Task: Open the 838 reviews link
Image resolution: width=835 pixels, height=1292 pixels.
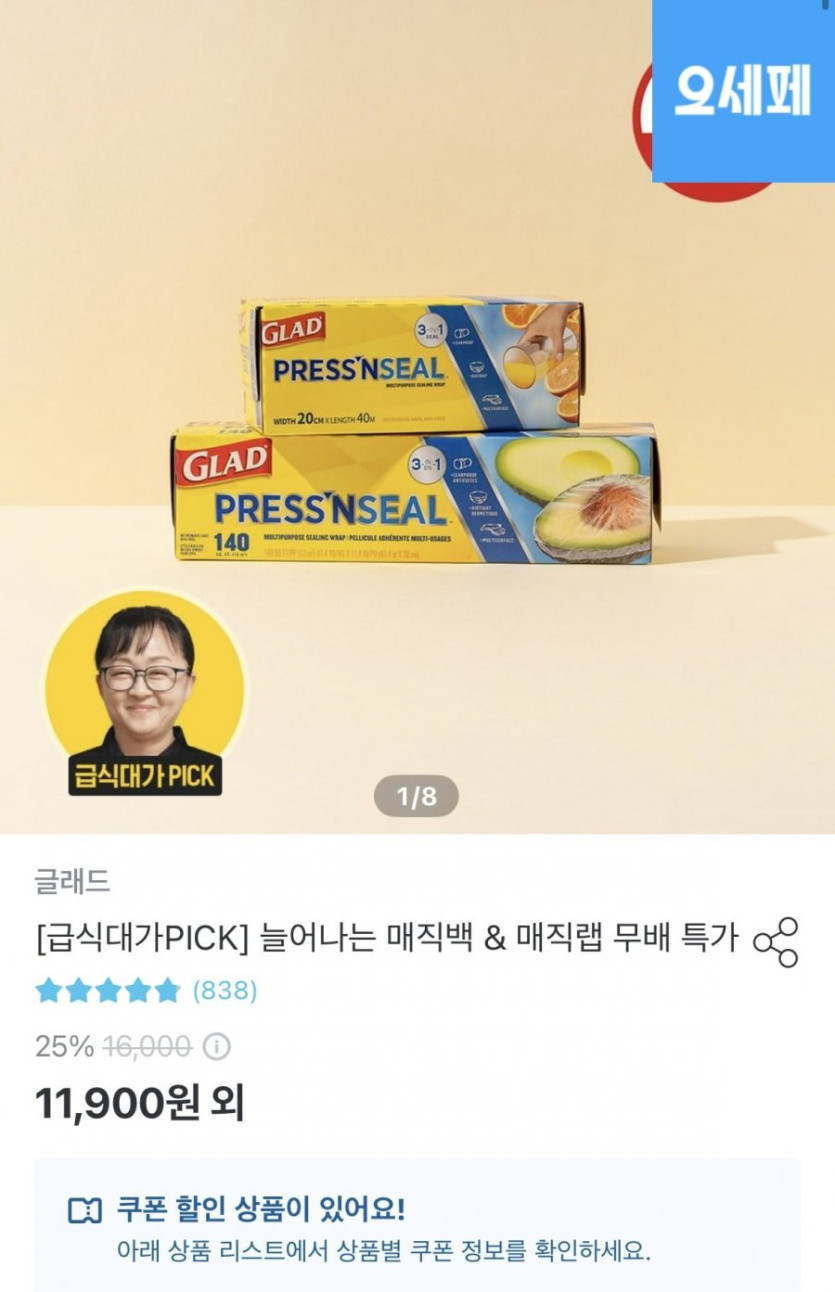Action: [x=225, y=991]
